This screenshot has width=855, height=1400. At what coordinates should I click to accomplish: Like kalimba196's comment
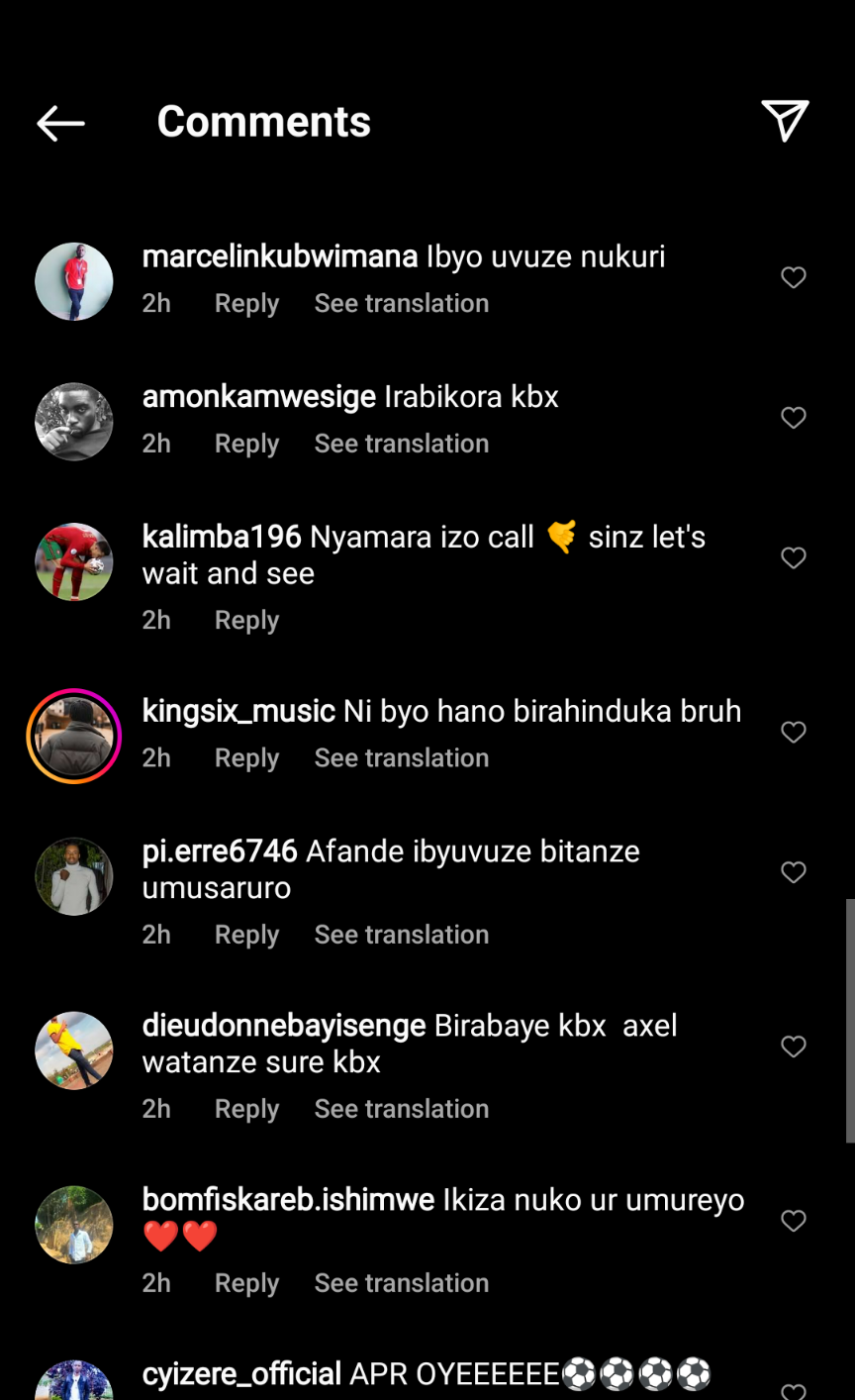pos(794,557)
